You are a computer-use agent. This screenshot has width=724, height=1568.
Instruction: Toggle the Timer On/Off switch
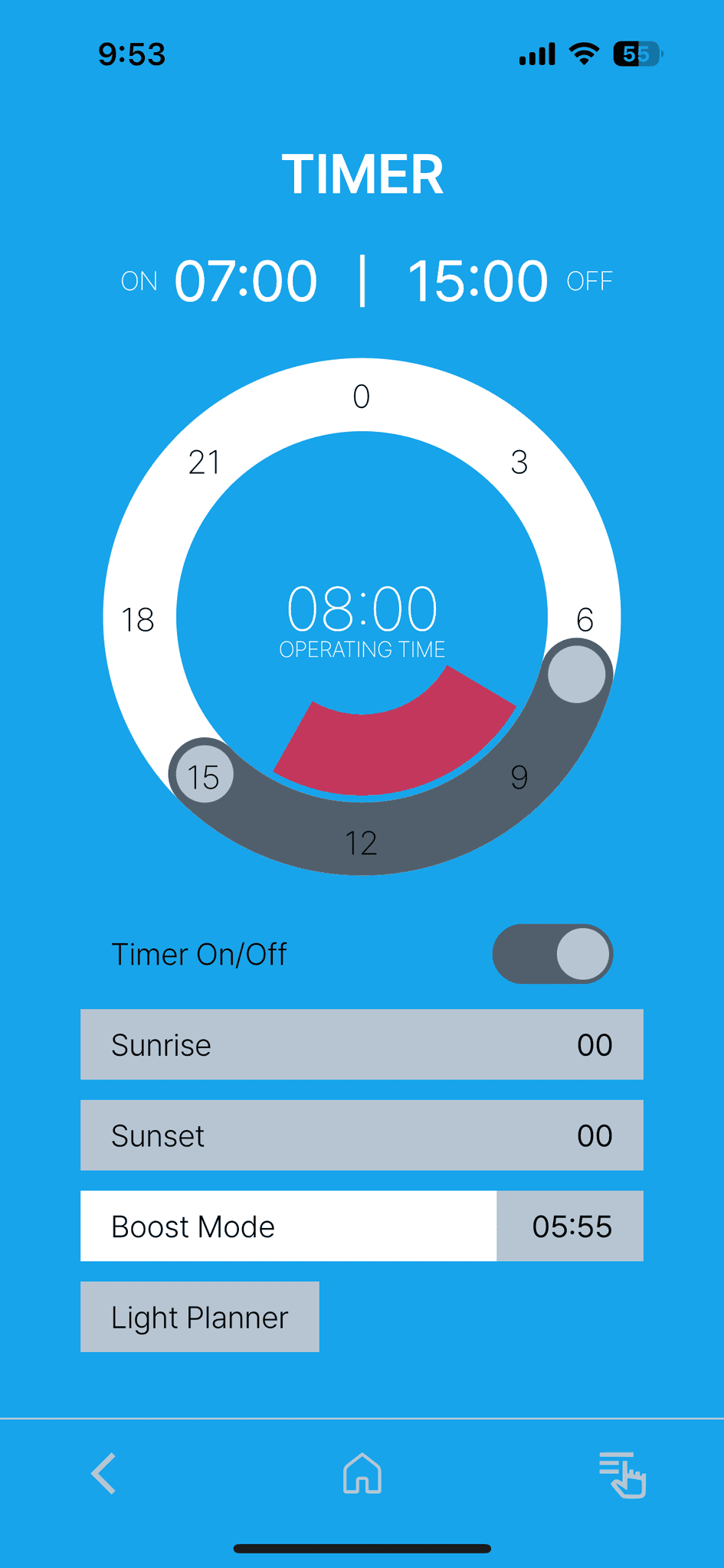[x=552, y=954]
